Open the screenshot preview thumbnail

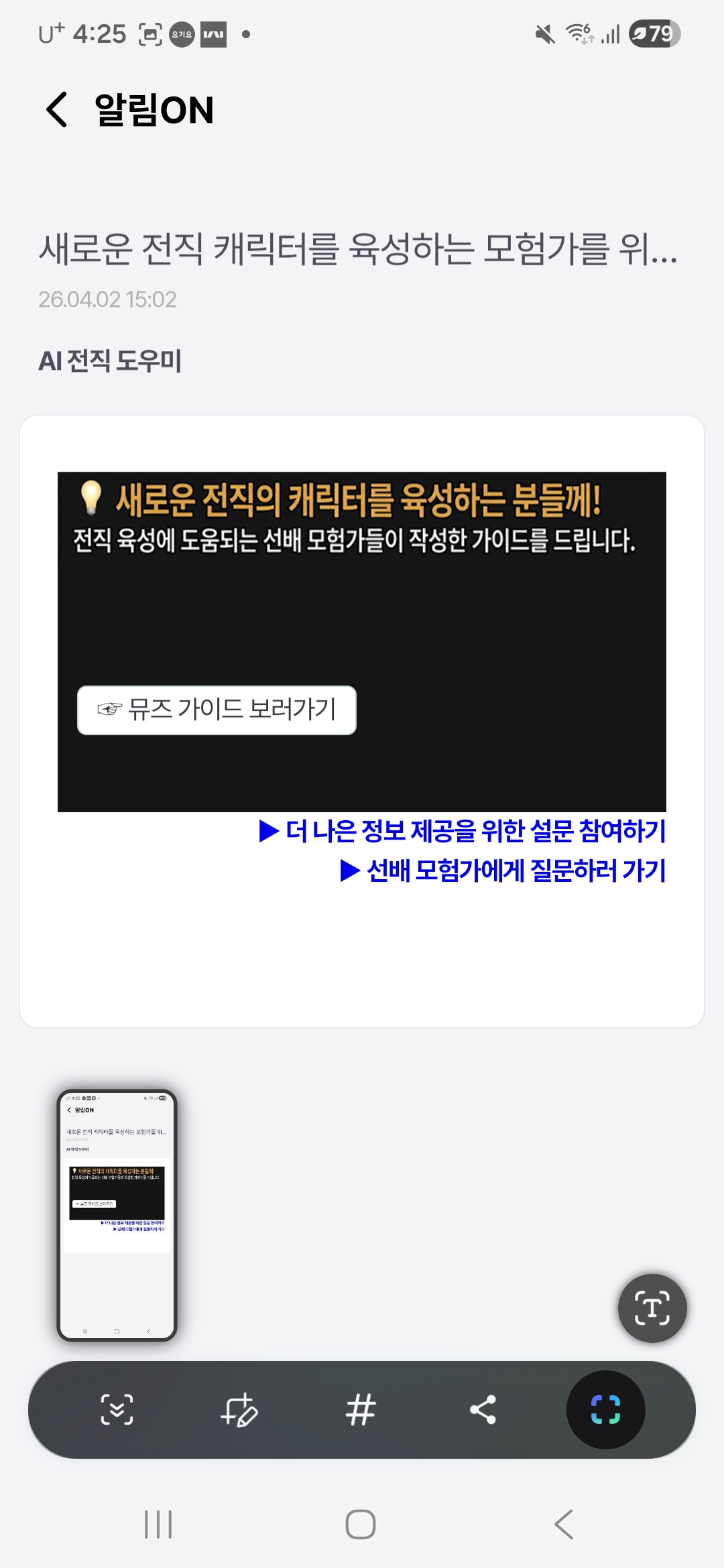(117, 1215)
